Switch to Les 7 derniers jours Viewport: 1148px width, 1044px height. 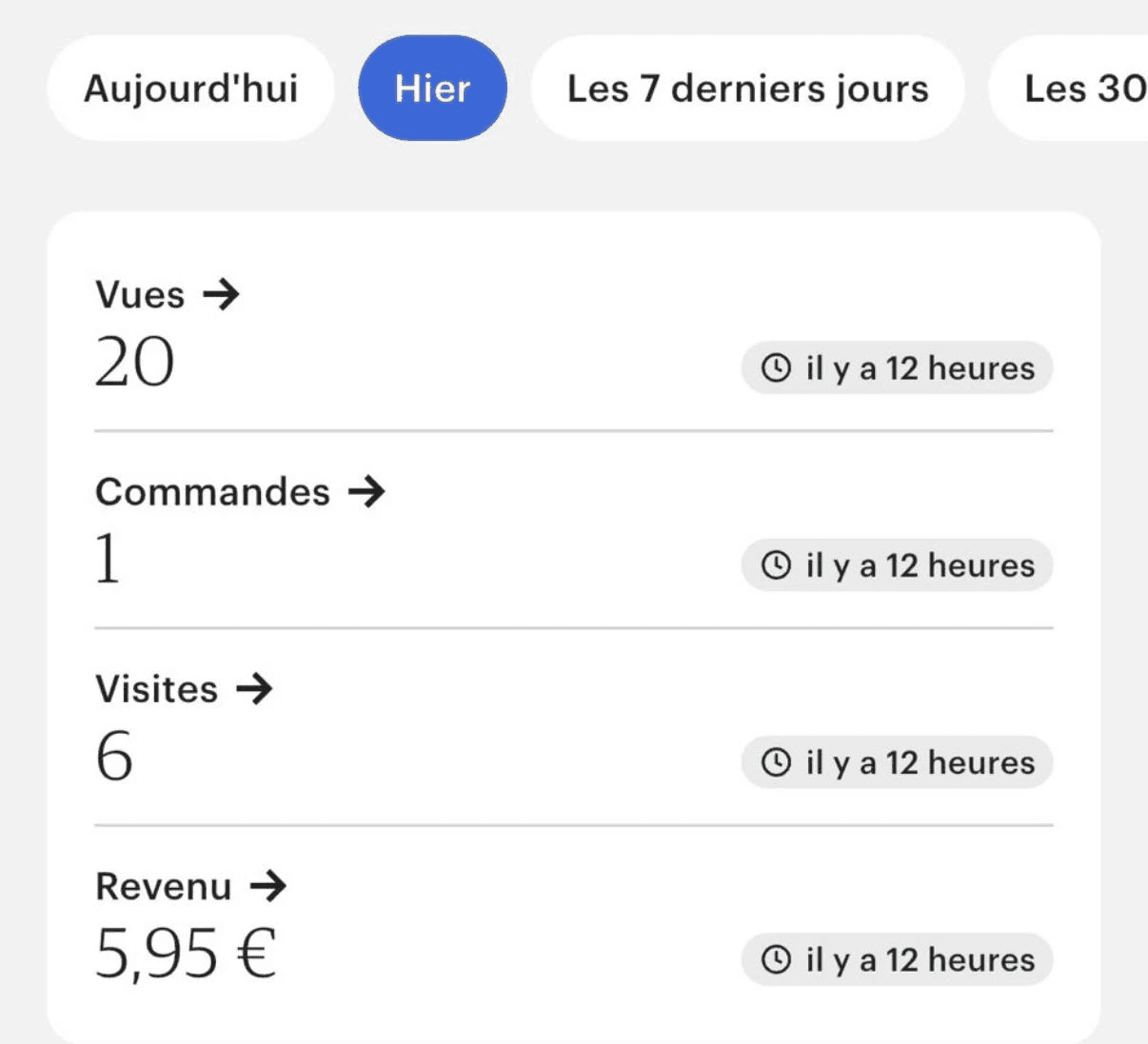pos(747,89)
